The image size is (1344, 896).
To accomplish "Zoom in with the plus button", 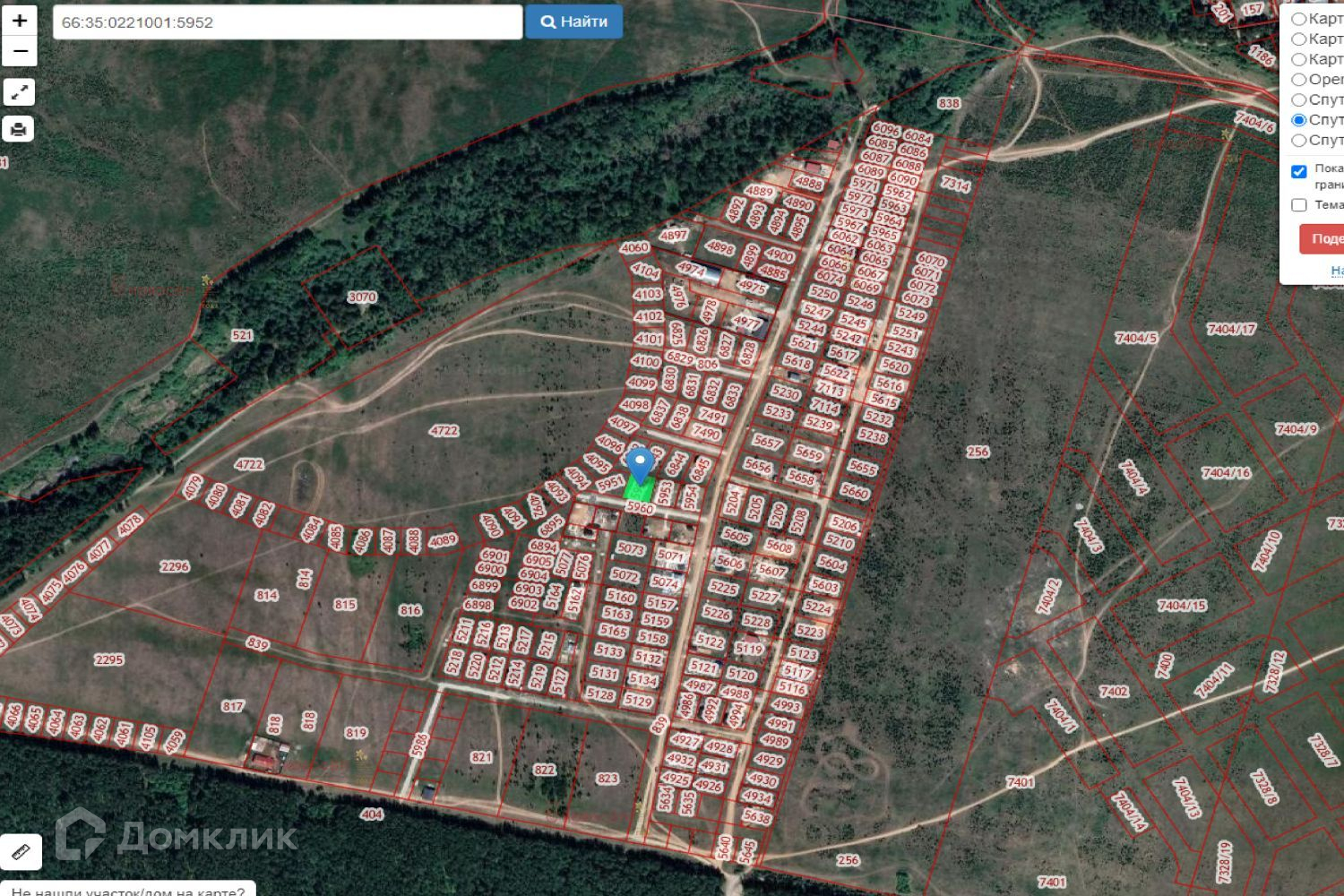I will (x=19, y=20).
